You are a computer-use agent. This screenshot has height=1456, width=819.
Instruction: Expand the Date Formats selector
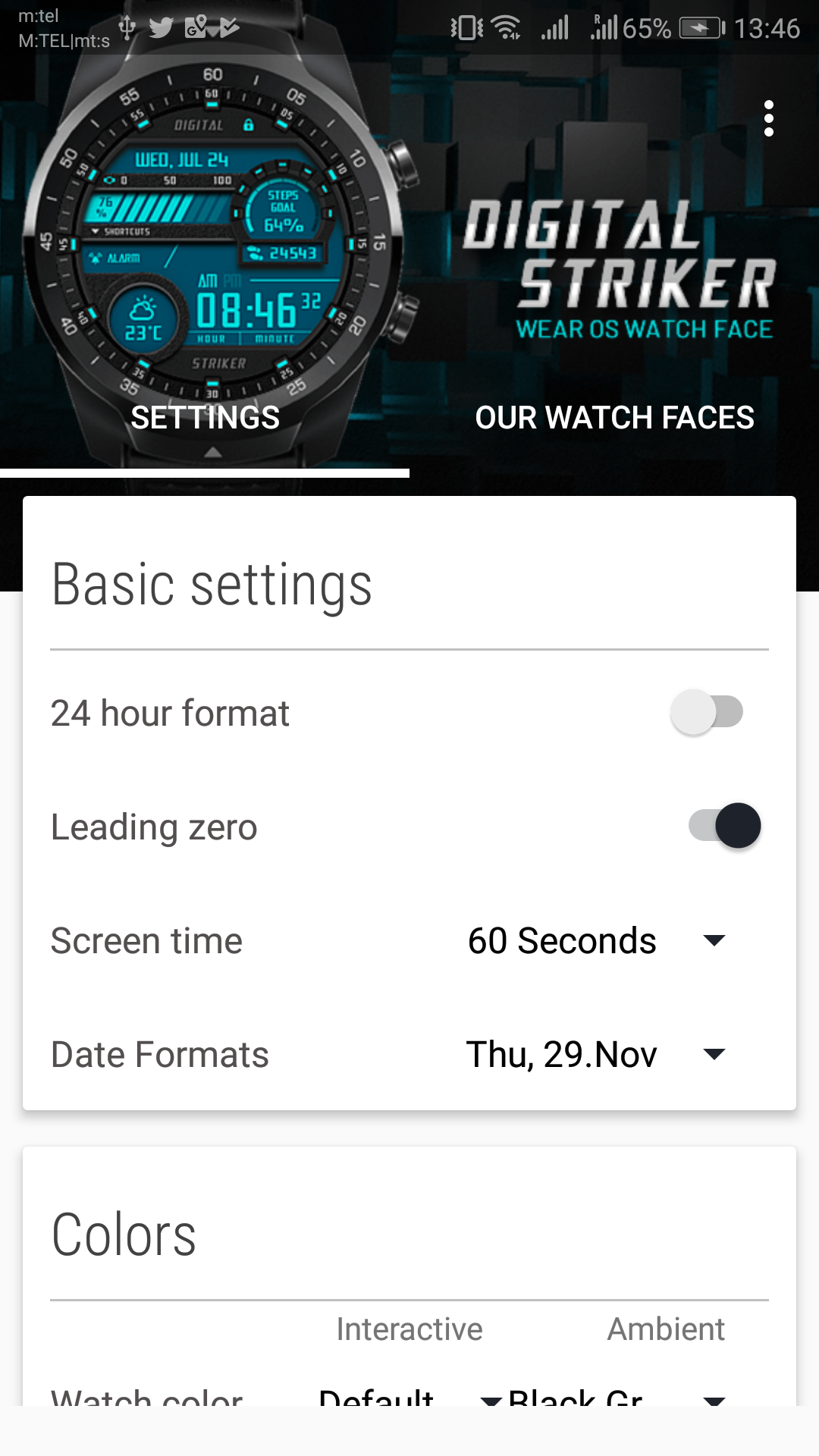click(x=714, y=1053)
